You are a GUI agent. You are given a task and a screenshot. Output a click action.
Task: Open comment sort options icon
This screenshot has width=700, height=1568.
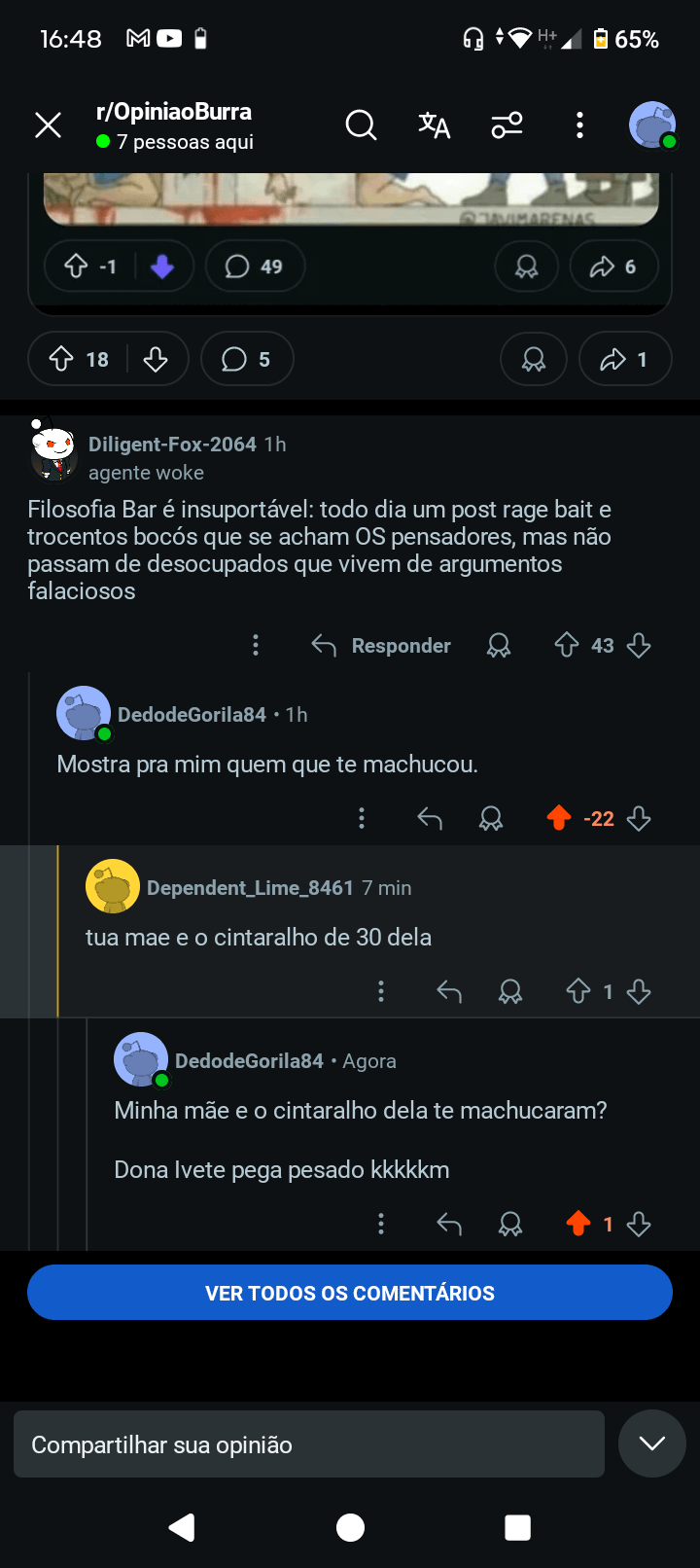click(x=507, y=125)
